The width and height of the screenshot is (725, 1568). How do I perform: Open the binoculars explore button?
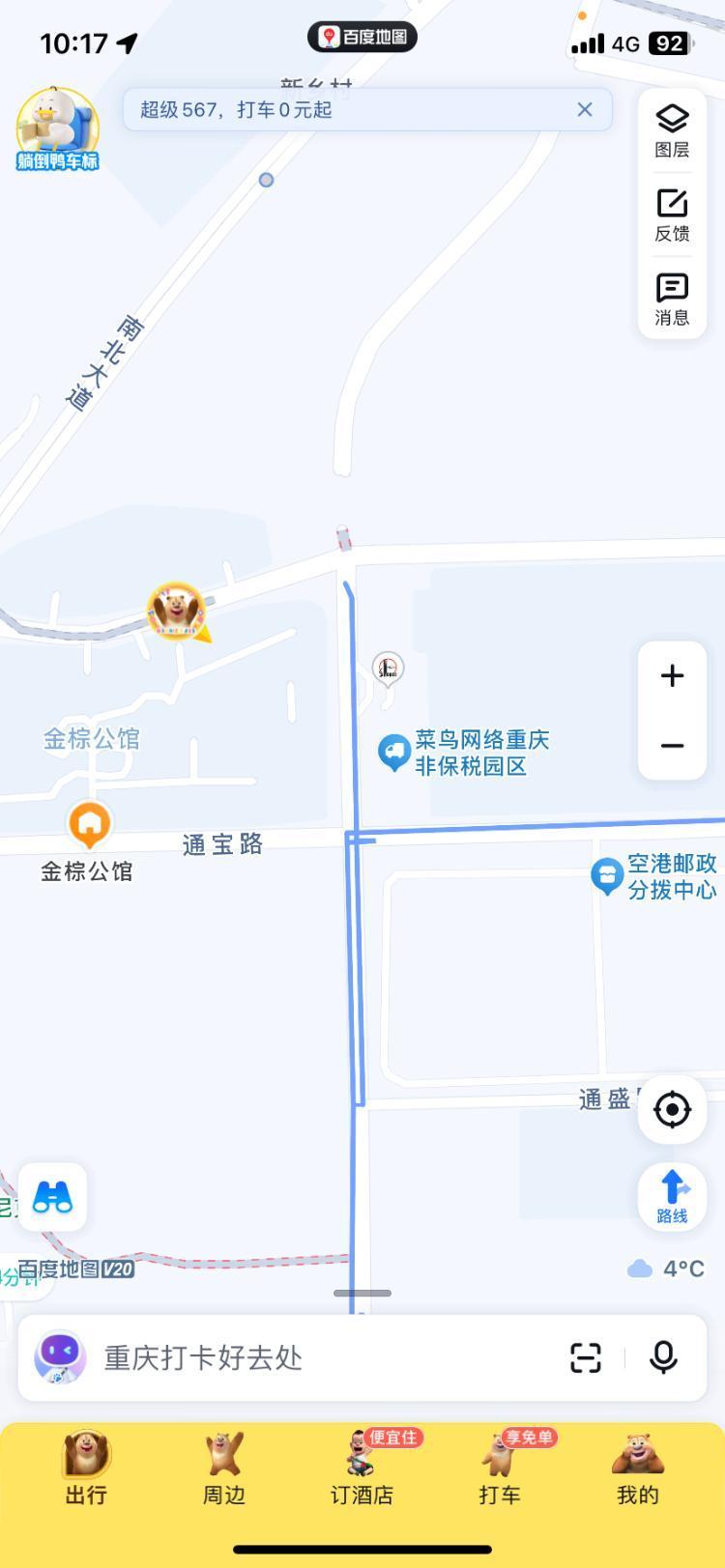coord(52,1197)
